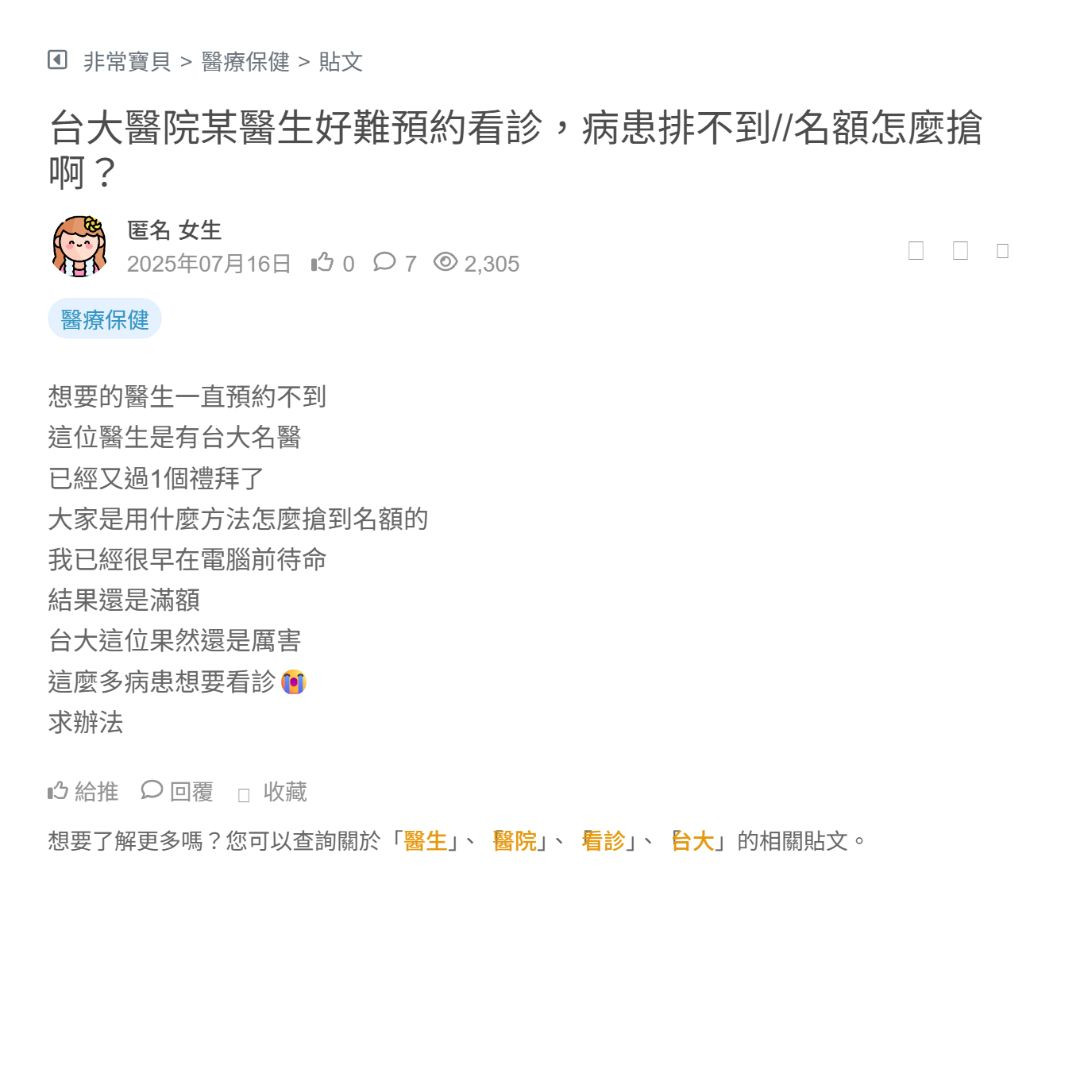
Task: Open 非常寶貝 breadcrumb link
Action: pos(127,62)
